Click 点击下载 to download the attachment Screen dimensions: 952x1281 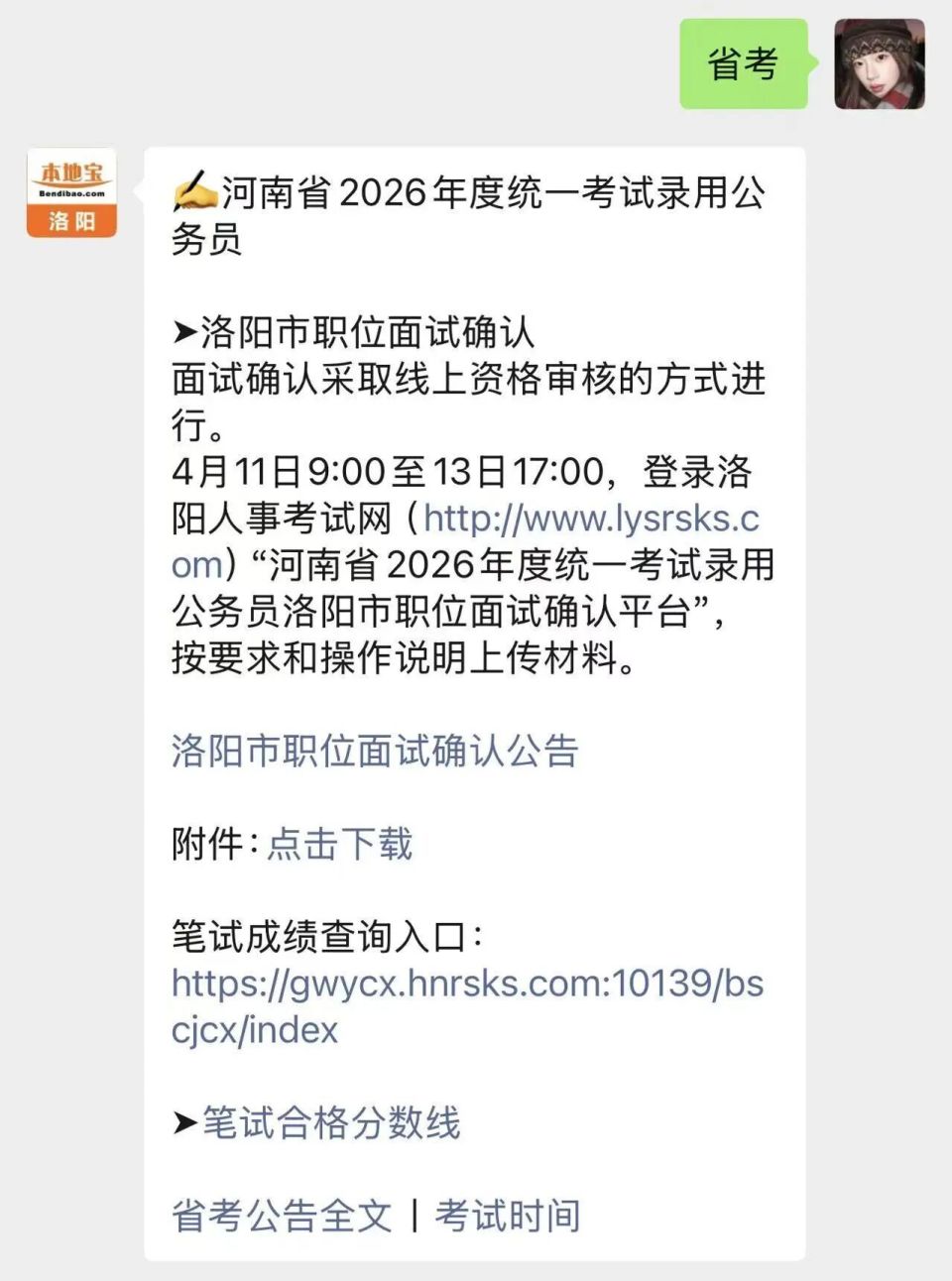pos(342,846)
